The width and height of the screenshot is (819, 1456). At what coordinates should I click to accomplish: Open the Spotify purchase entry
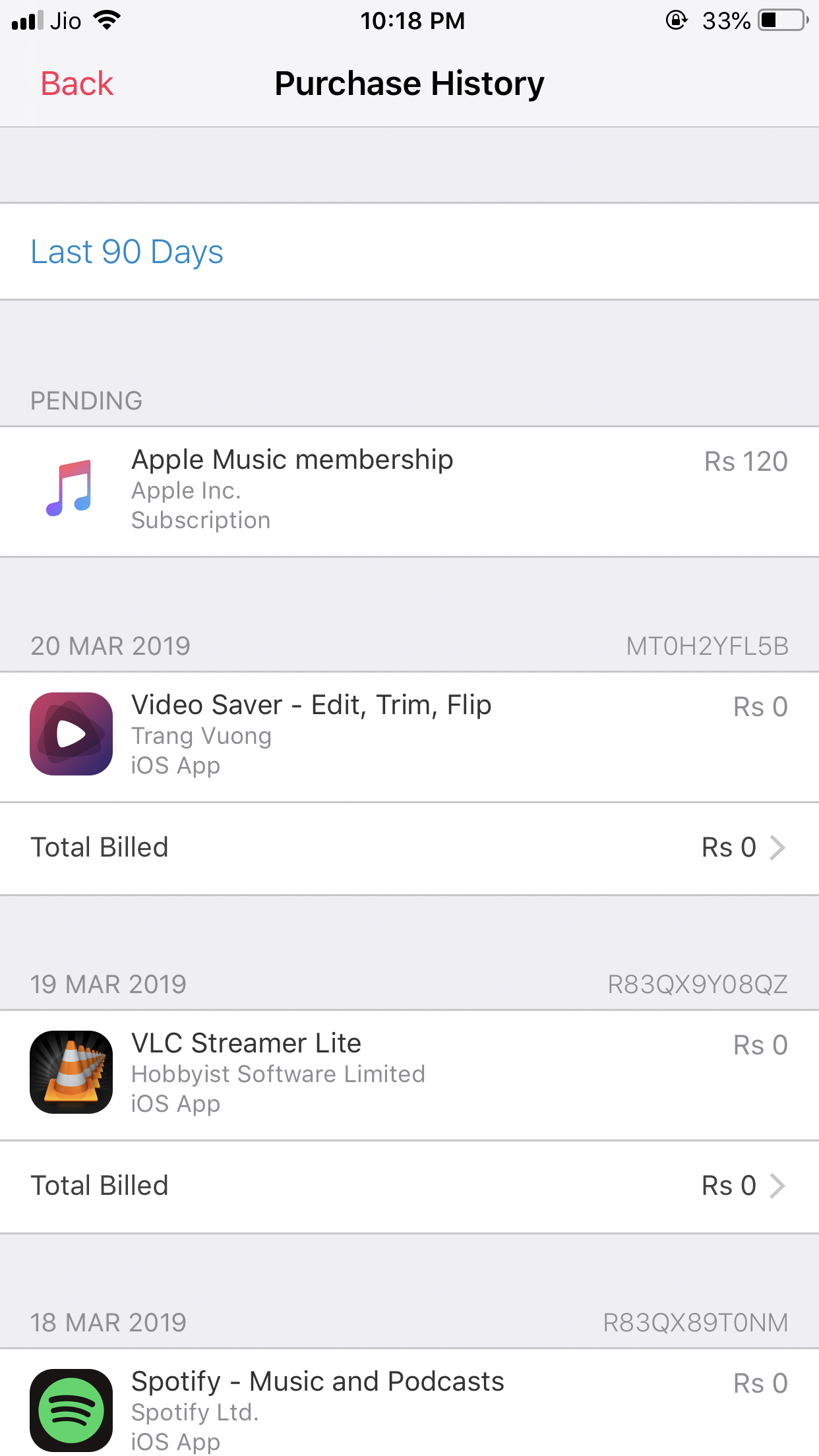point(409,1410)
